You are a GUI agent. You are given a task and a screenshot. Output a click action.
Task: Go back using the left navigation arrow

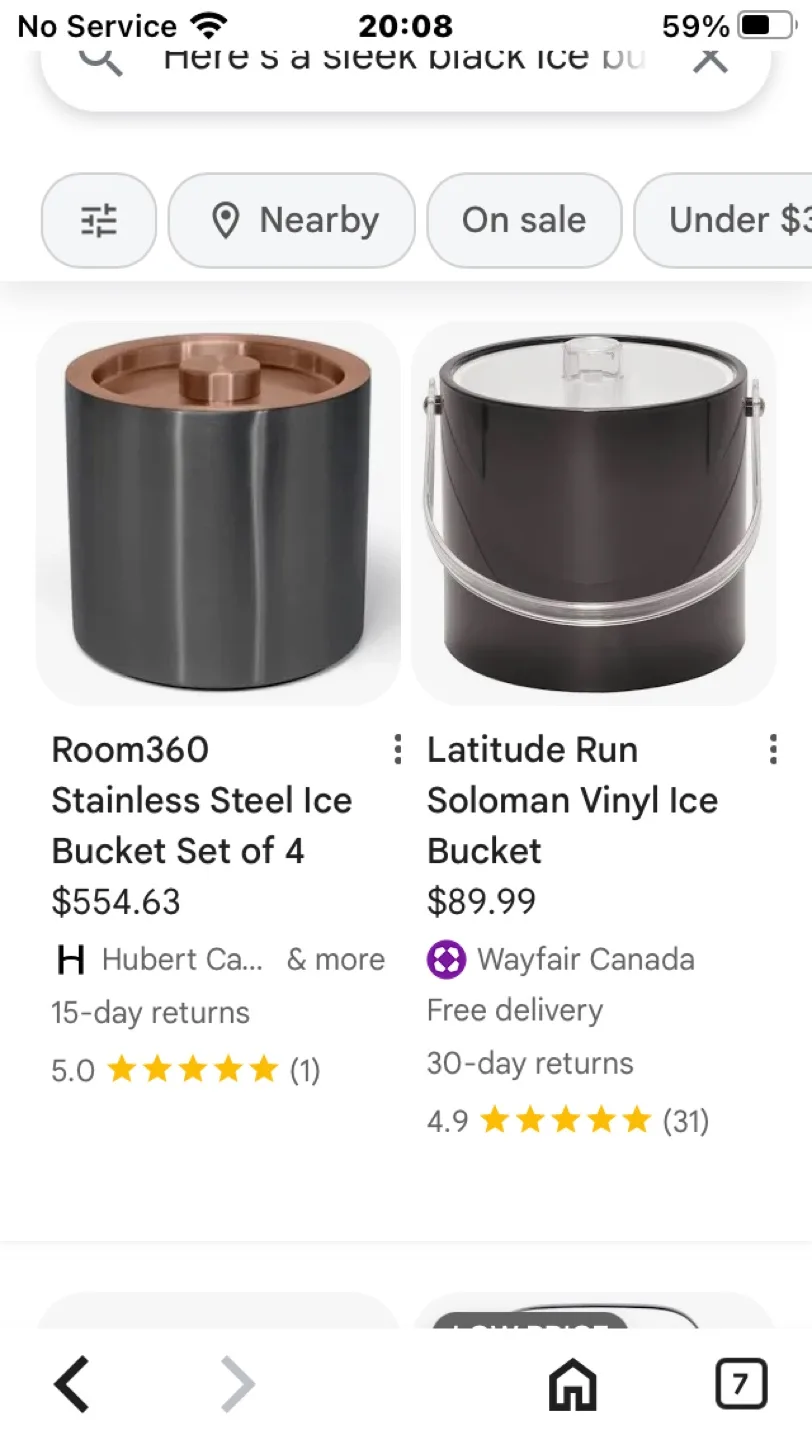tap(70, 1385)
